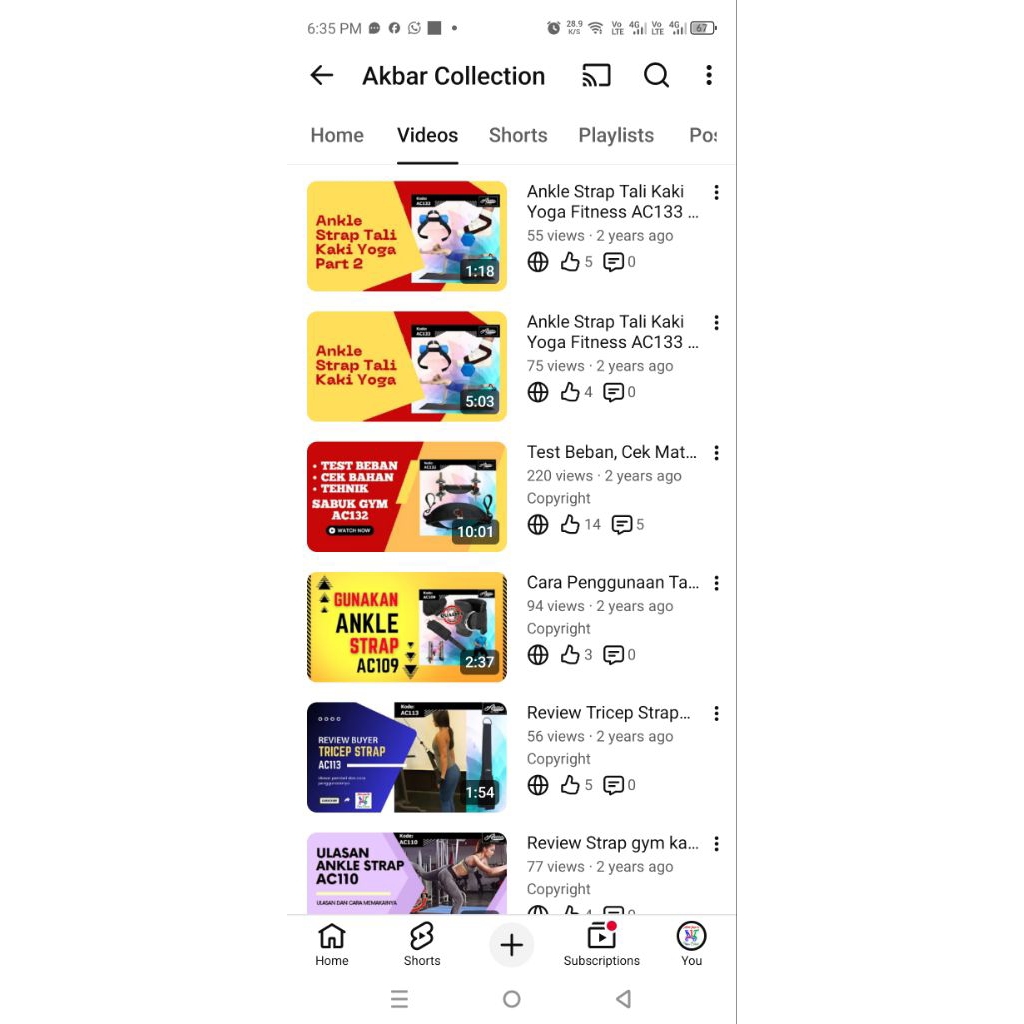Open options for the Test Beban video
1024x1024 pixels.
(716, 453)
